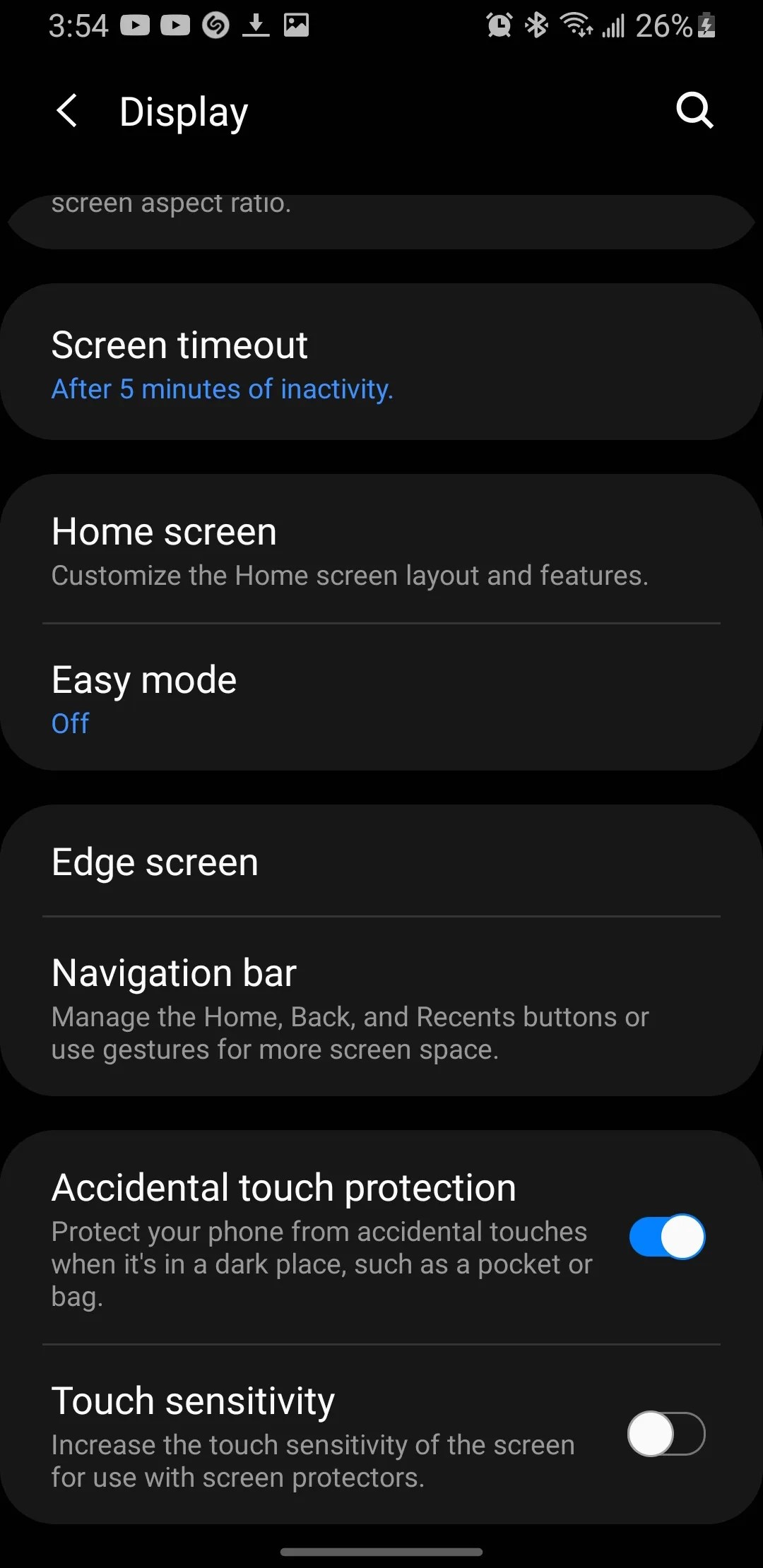Tap the YouTube icon in the status bar
This screenshot has height=1568, width=763.
(x=136, y=25)
